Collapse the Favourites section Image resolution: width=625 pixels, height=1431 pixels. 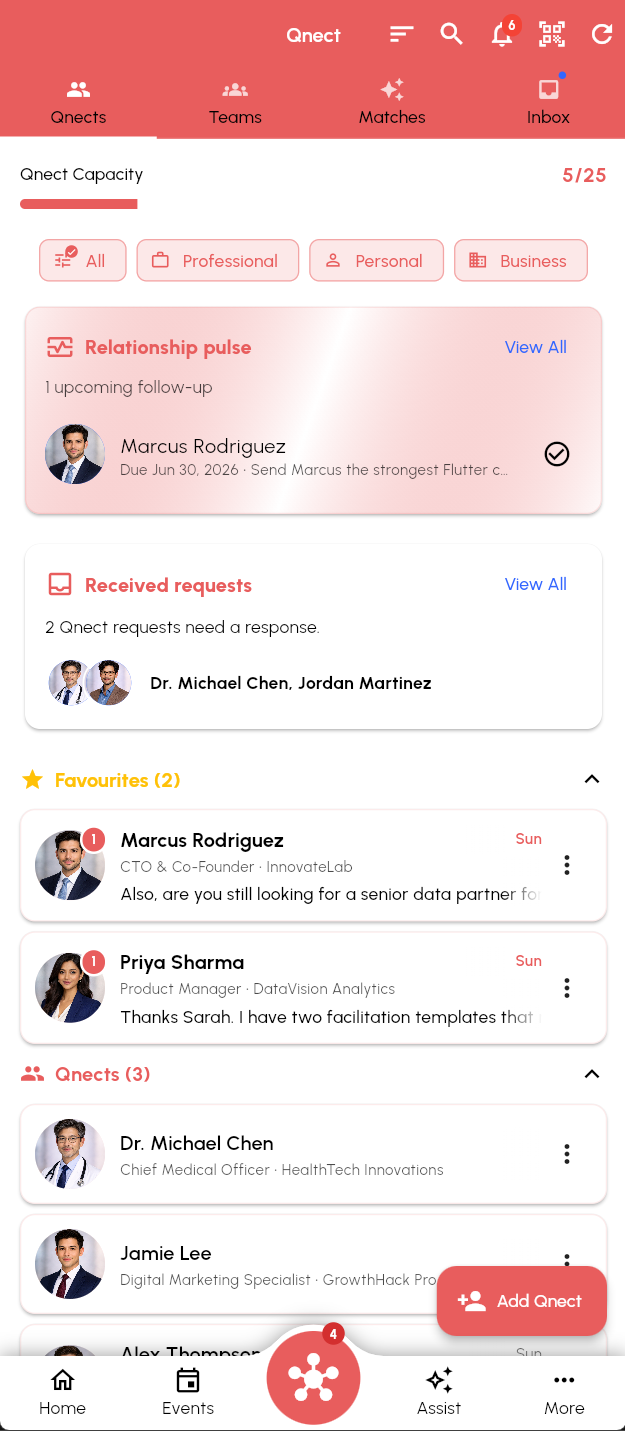click(592, 779)
